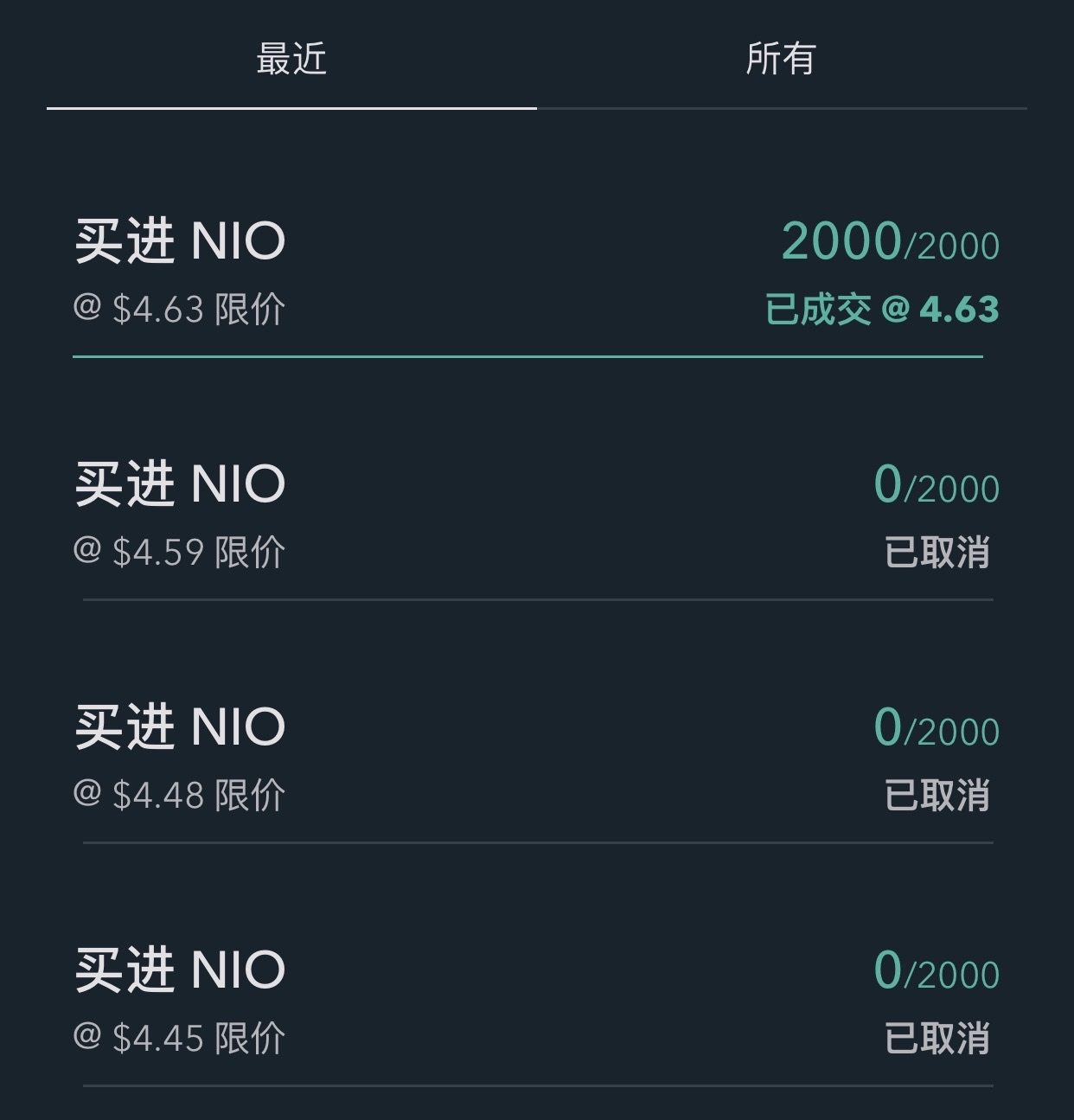
Task: Select the cancelled NIO order at $4.45
Action: pos(536,1002)
